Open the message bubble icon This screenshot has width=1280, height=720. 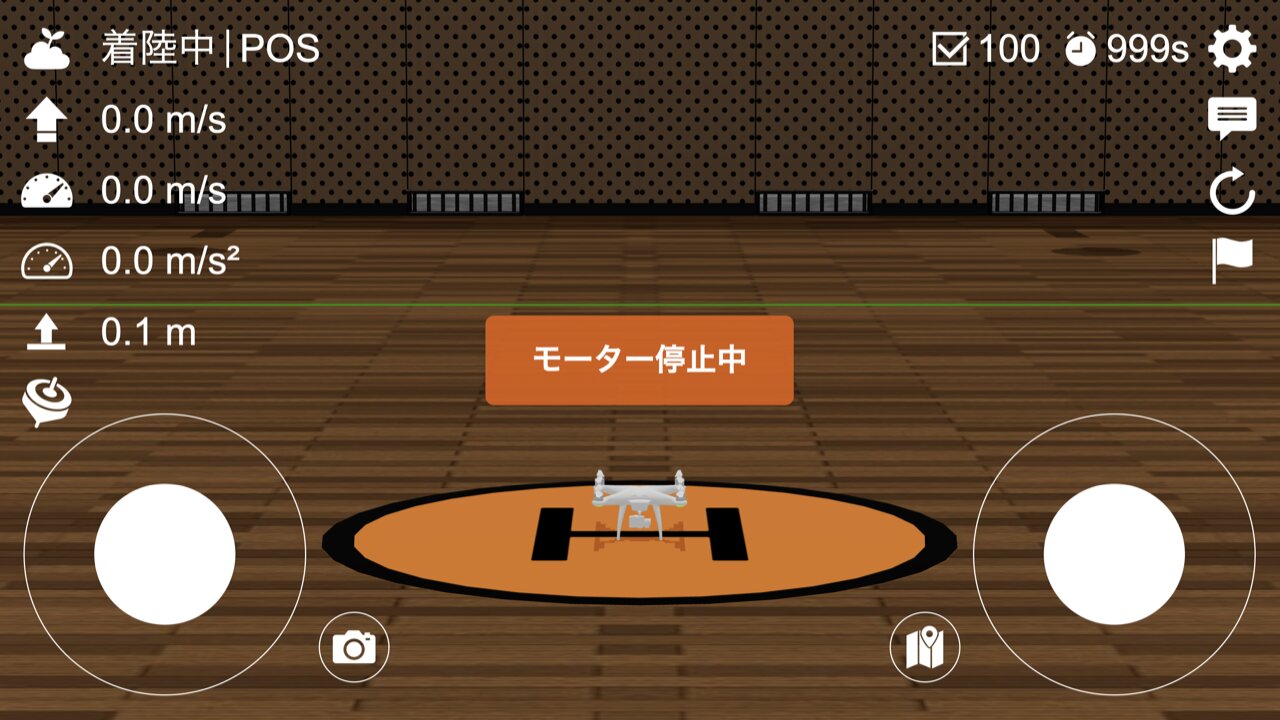point(1232,119)
